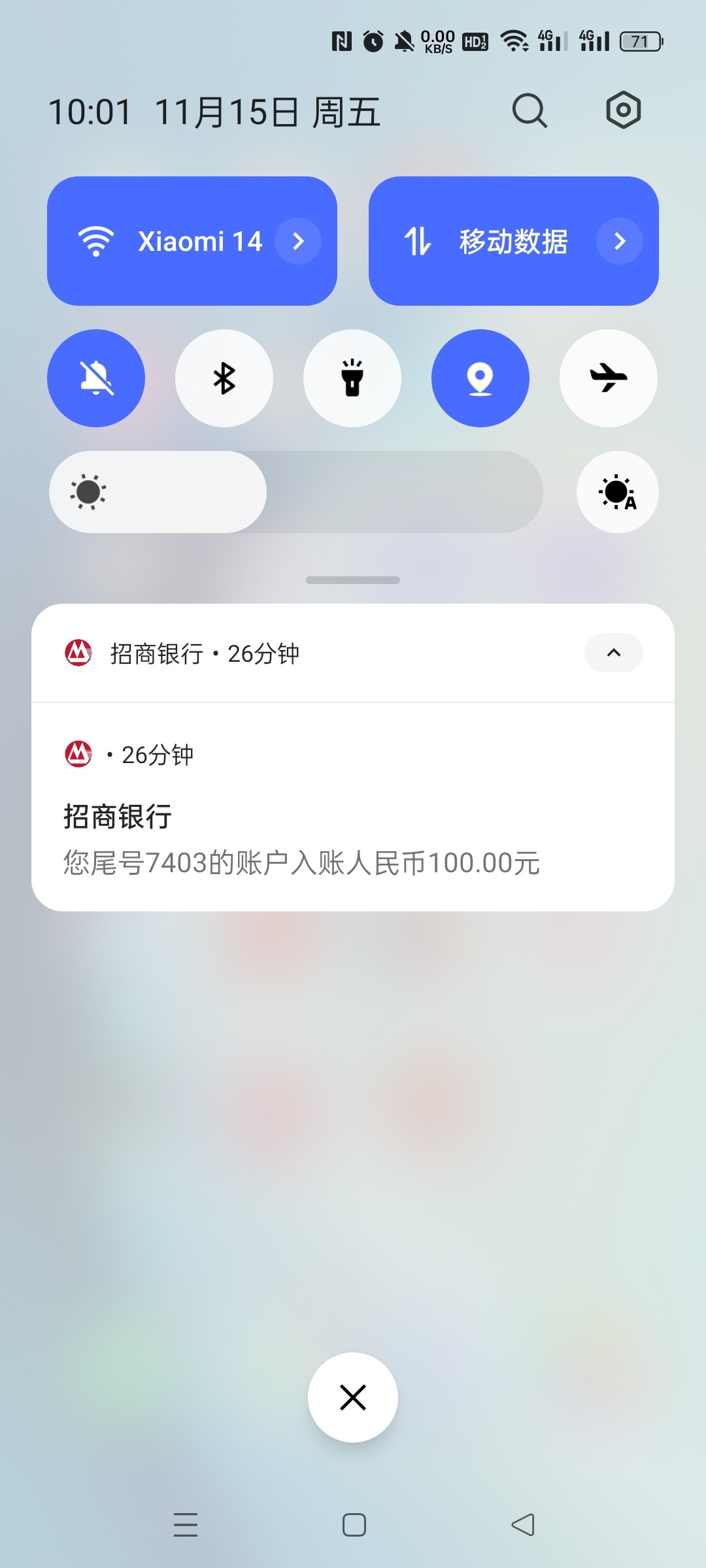Open the 招商银行 account deposit notification
Viewport: 706px width, 1568px height.
click(x=353, y=808)
